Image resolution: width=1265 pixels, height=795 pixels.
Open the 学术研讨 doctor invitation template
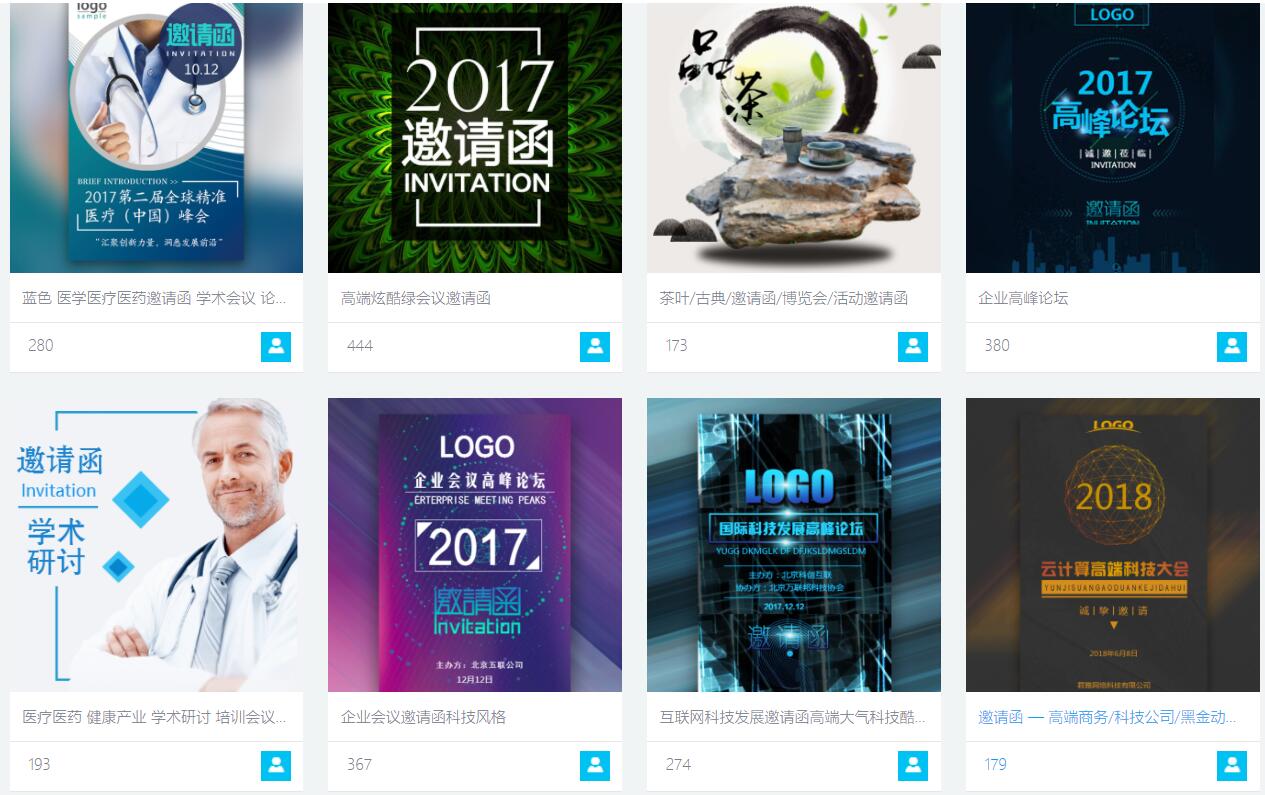156,545
